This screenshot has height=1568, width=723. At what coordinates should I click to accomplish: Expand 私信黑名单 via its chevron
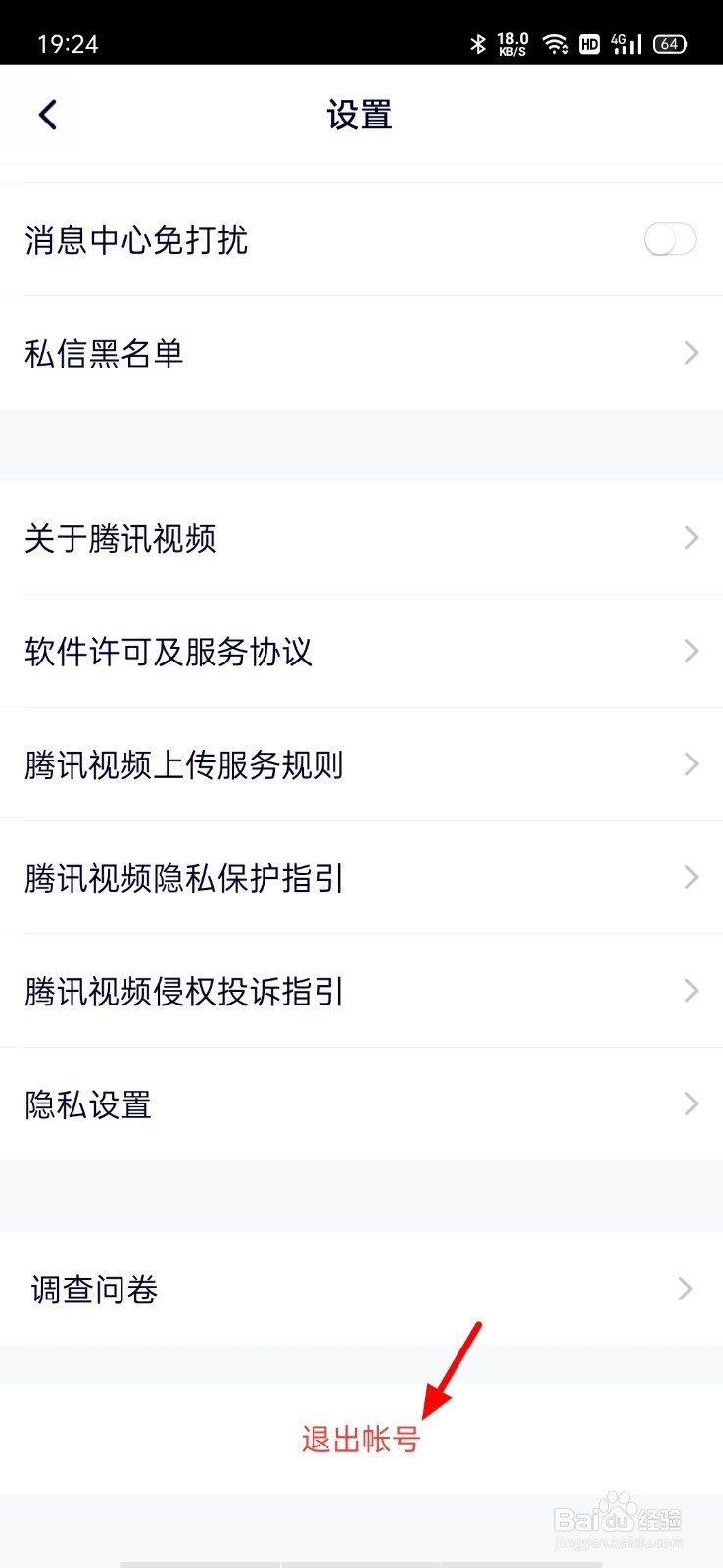click(689, 352)
